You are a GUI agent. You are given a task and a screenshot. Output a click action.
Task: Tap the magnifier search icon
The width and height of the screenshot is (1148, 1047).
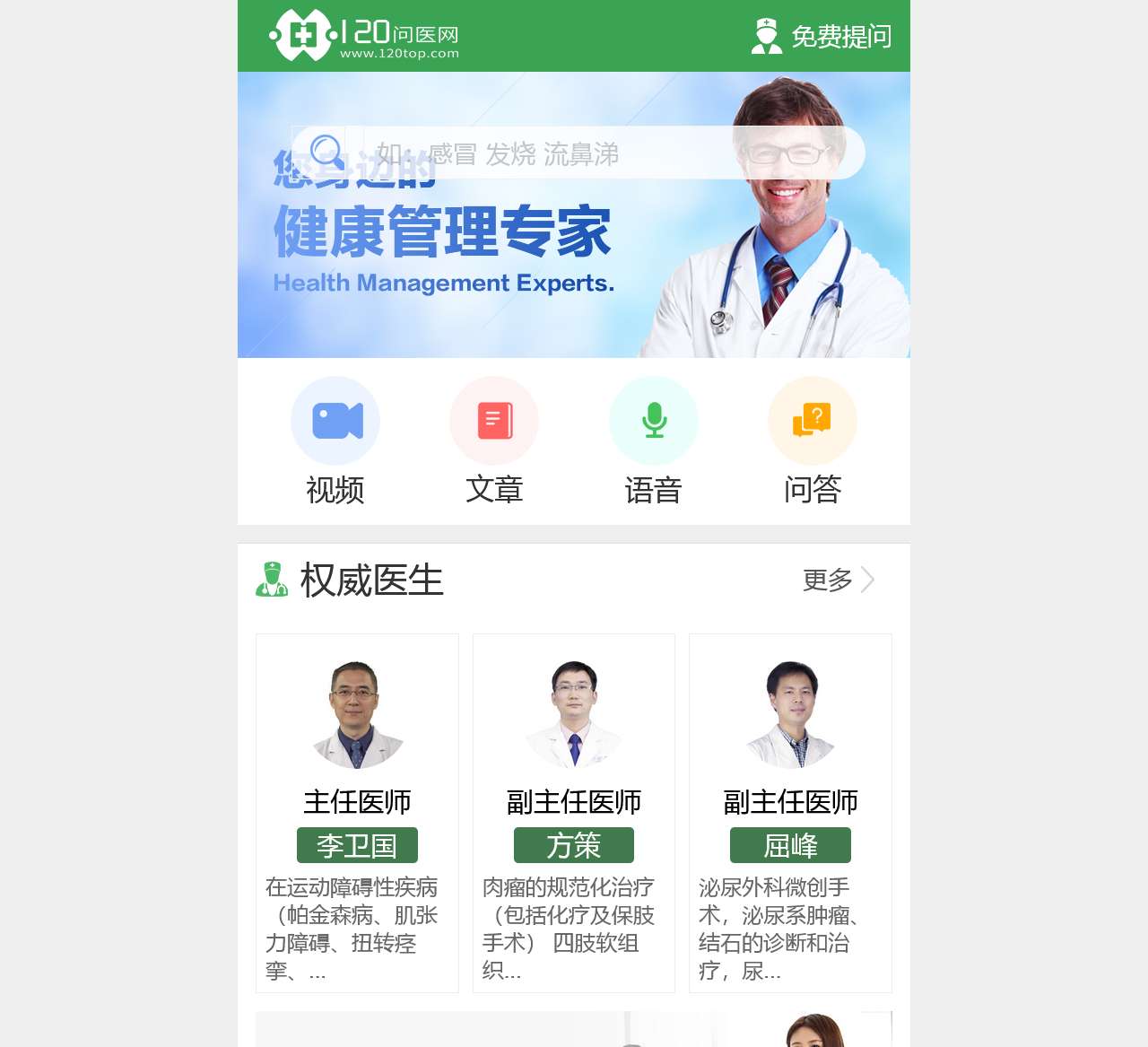[x=326, y=152]
